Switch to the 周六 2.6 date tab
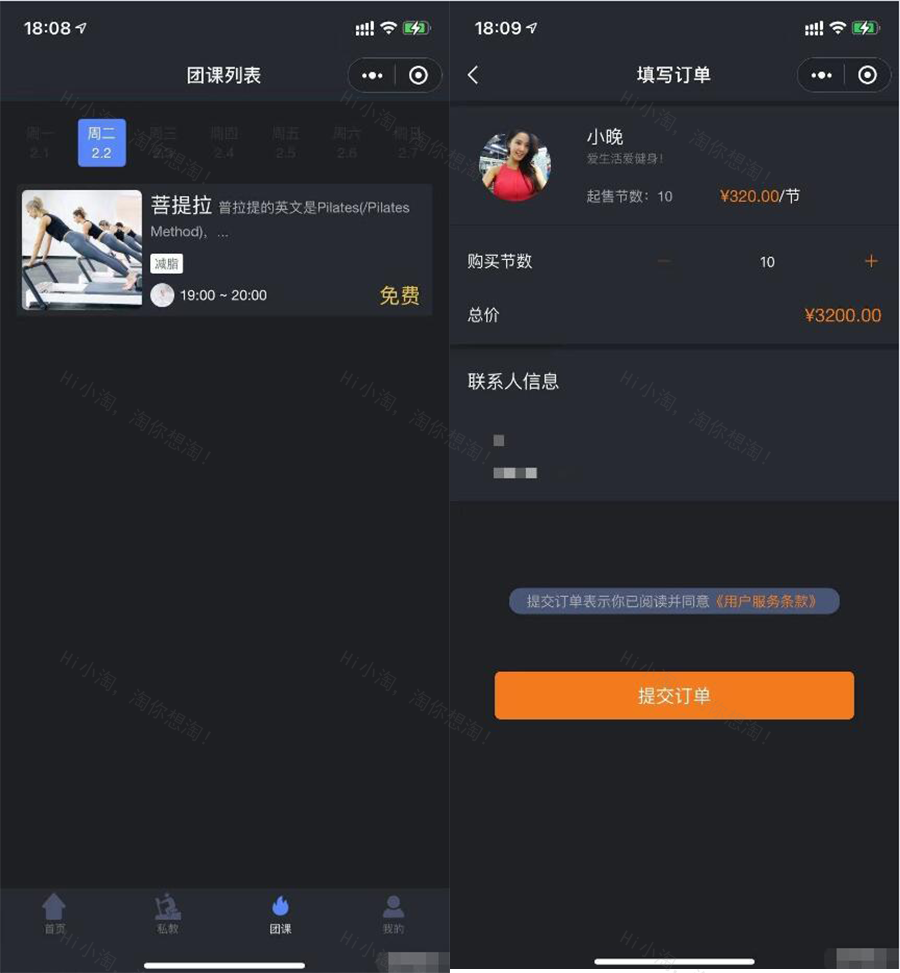 [x=347, y=142]
